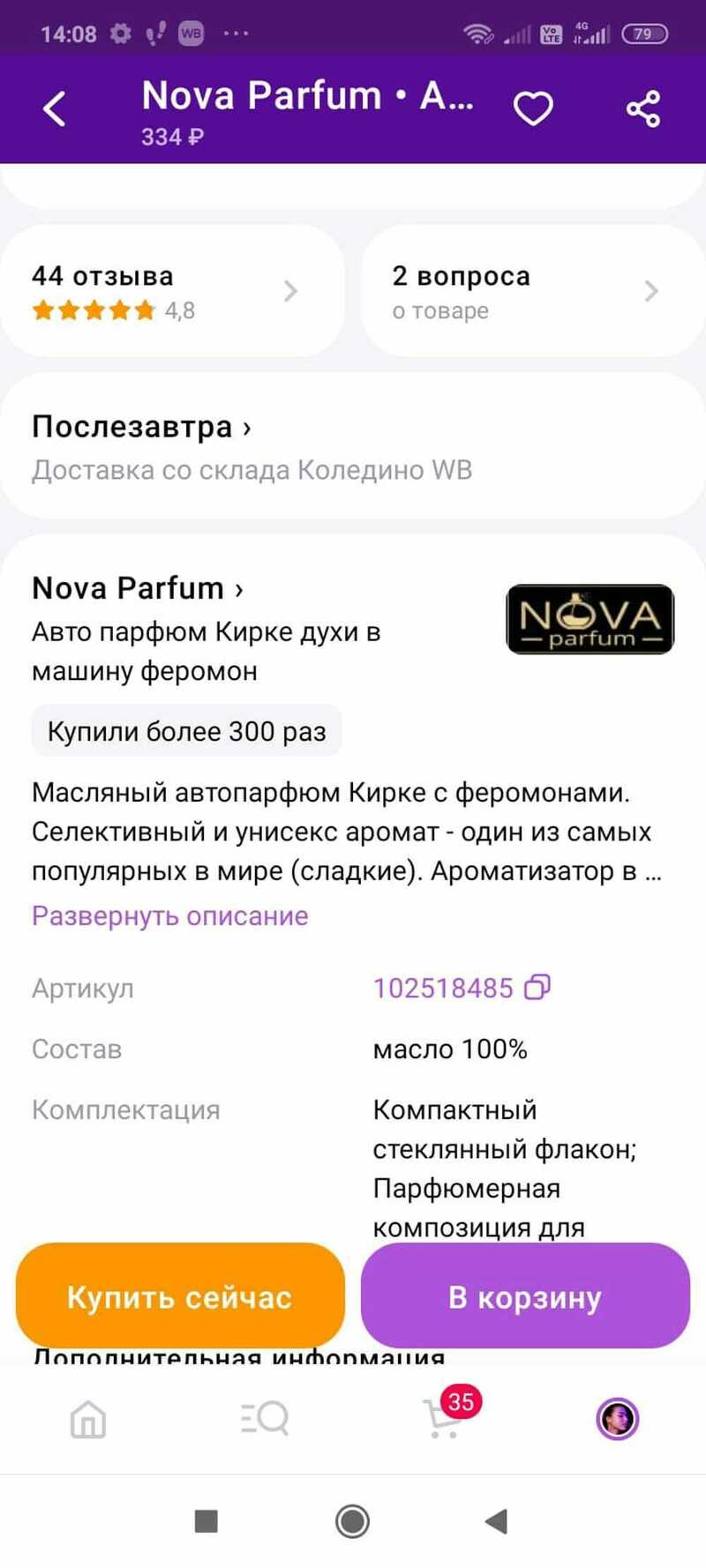706x1568 pixels.
Task: Open the cart tab with 35 items
Action: point(443,1418)
